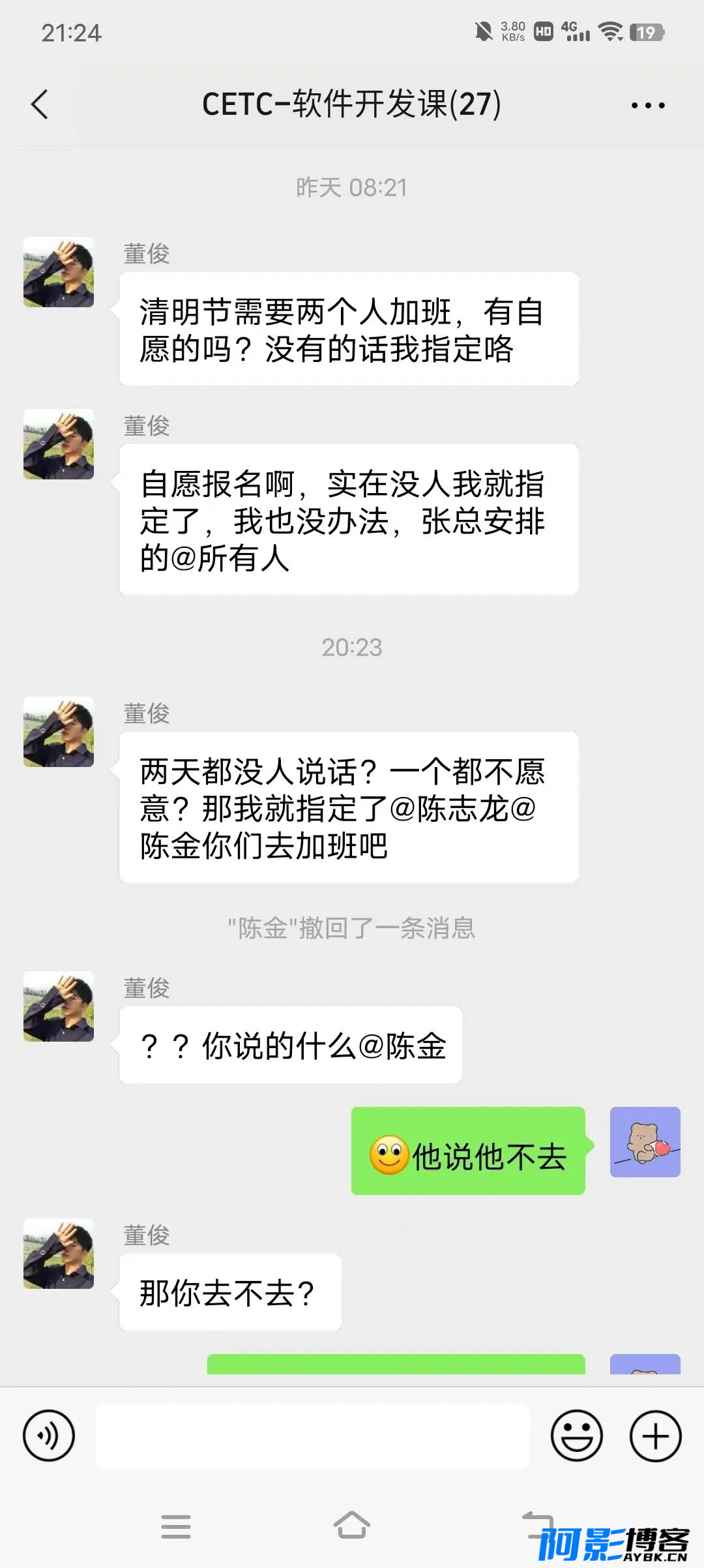Viewport: 704px width, 1568px height.
Task: Go back from the CETC group chat
Action: click(x=40, y=104)
